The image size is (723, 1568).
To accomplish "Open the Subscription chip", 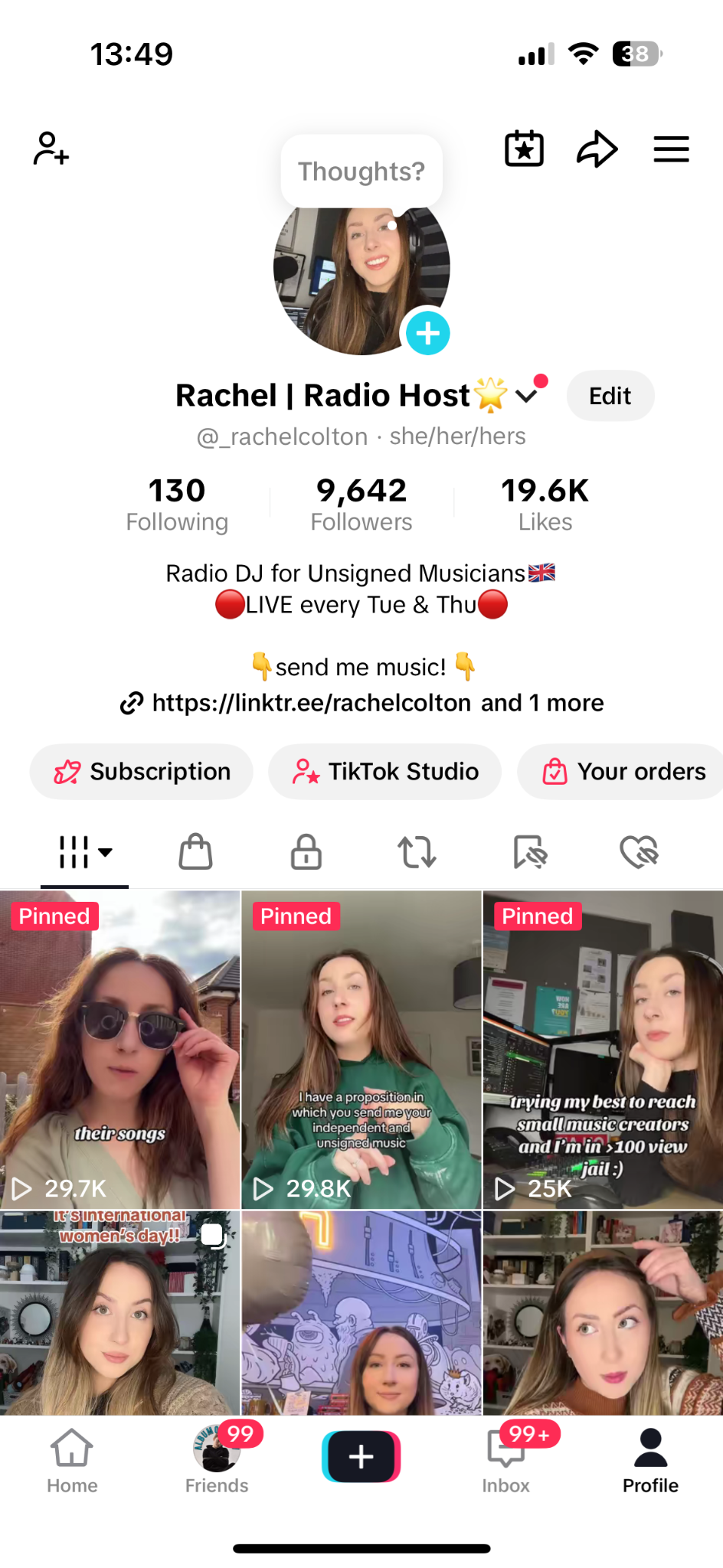I will tap(142, 772).
